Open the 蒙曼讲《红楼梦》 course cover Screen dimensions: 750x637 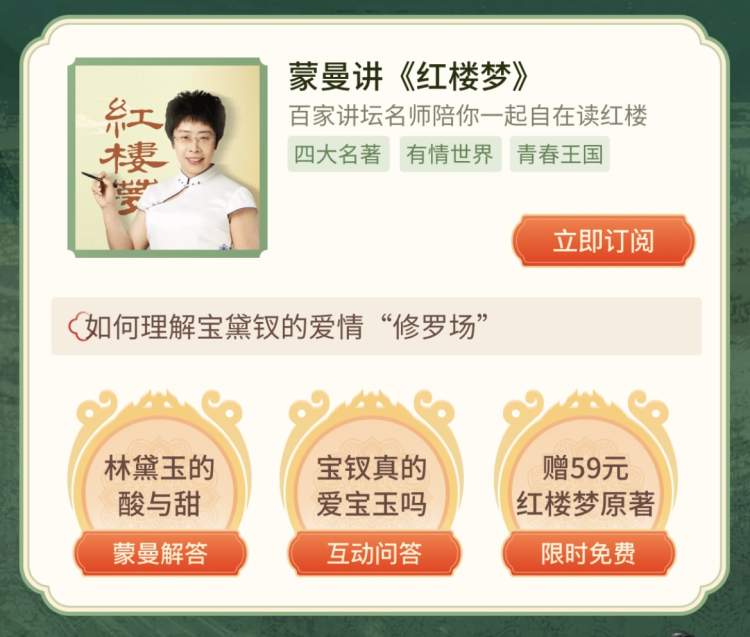click(168, 157)
